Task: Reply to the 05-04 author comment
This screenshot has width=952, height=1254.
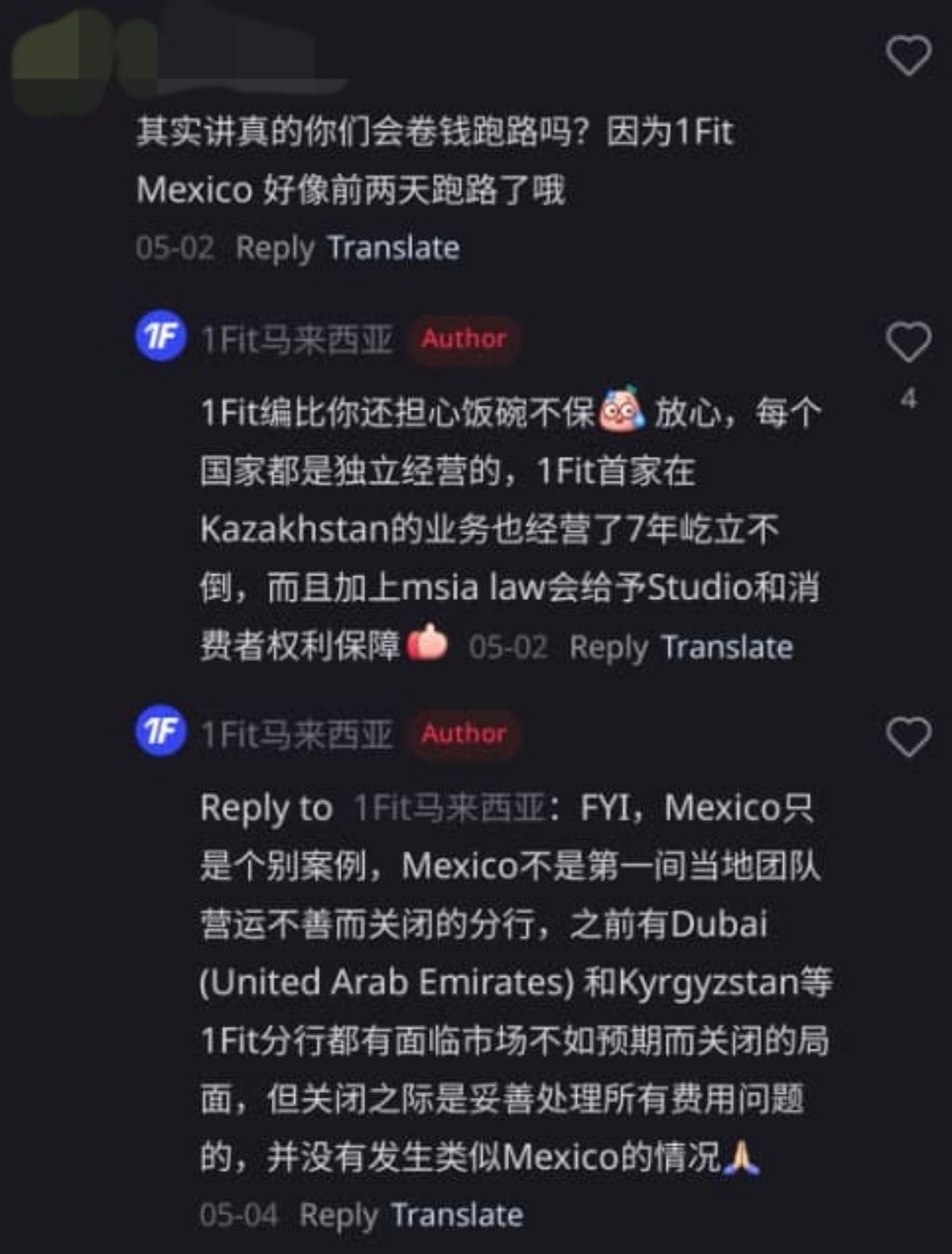Action: (338, 1215)
